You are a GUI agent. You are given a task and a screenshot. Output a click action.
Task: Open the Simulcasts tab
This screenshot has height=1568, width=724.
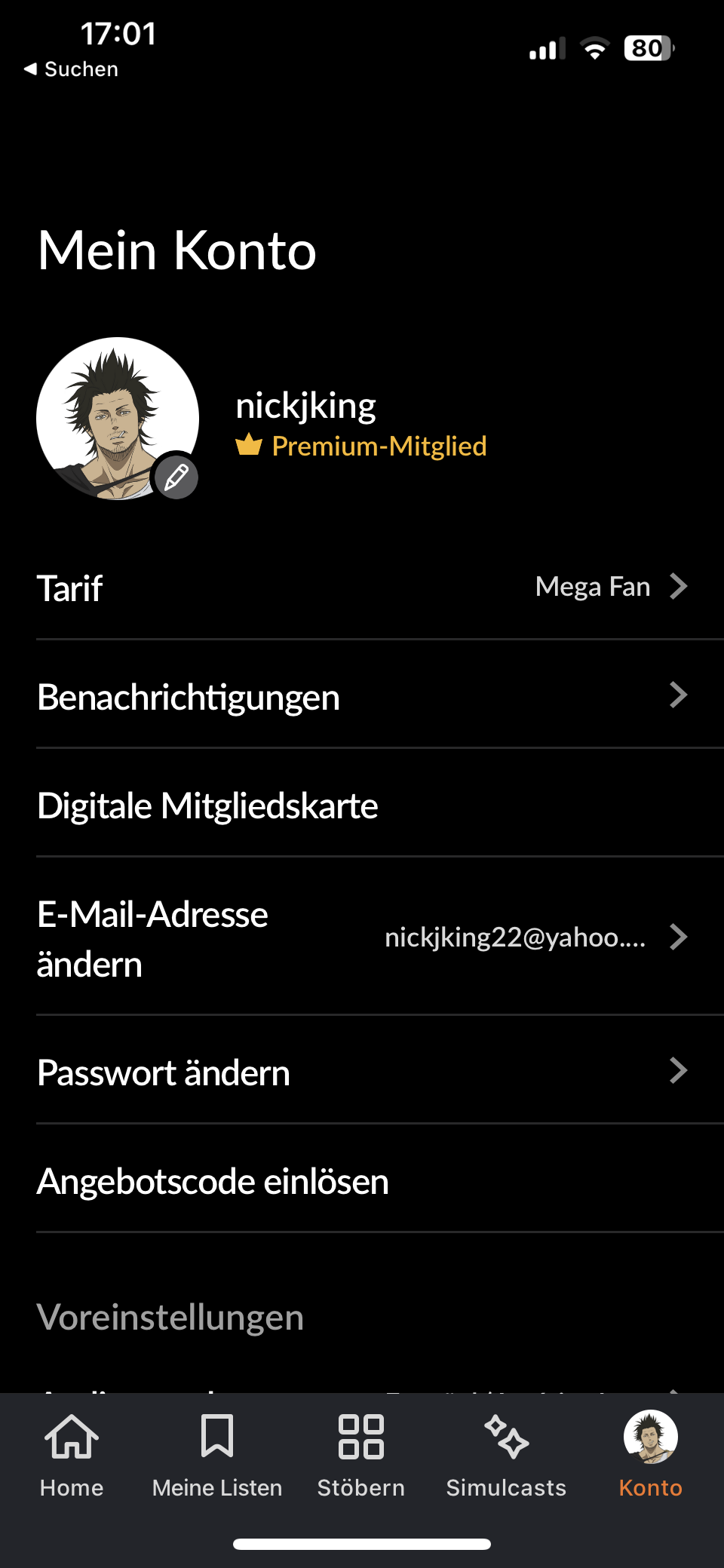(506, 1456)
